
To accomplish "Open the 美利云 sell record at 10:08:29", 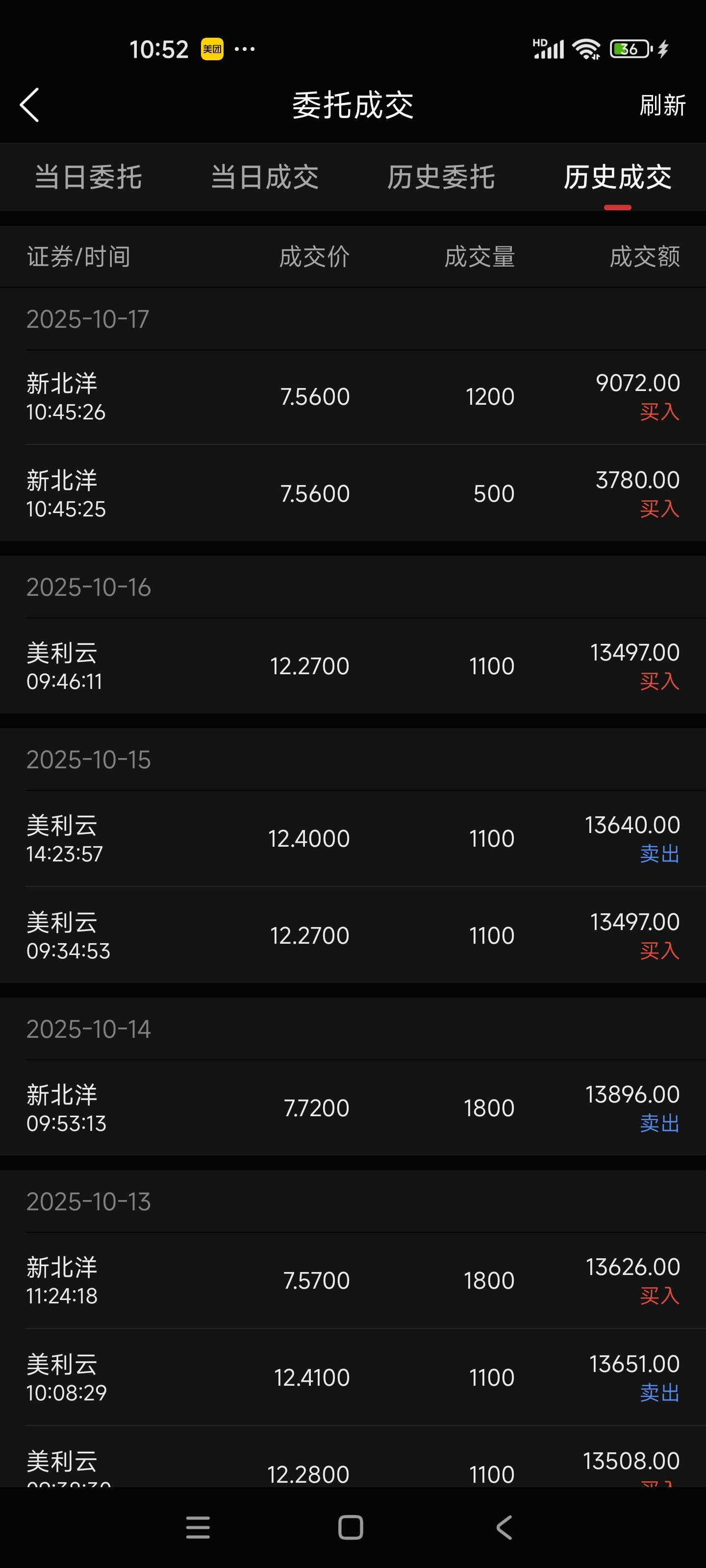I will tap(353, 1377).
